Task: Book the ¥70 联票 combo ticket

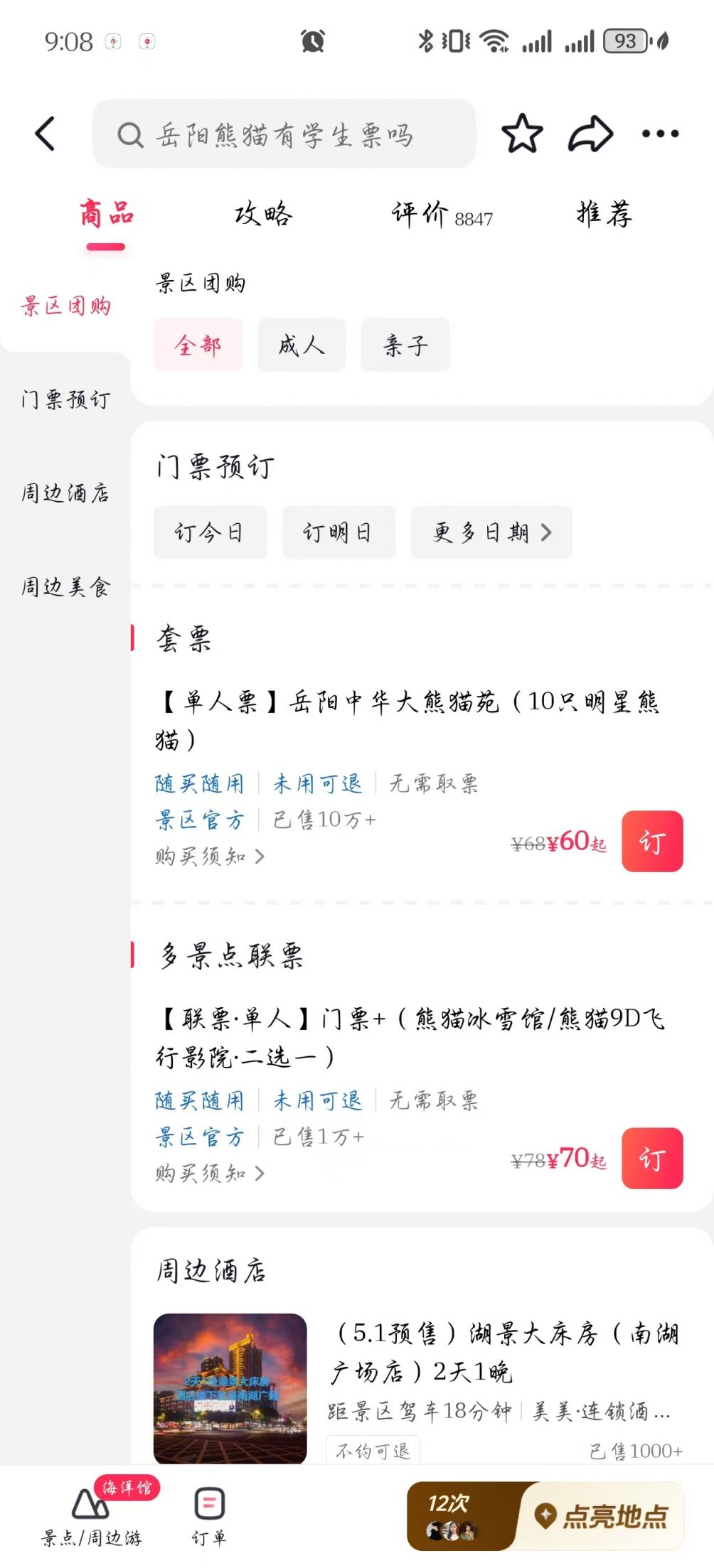Action: point(651,1158)
